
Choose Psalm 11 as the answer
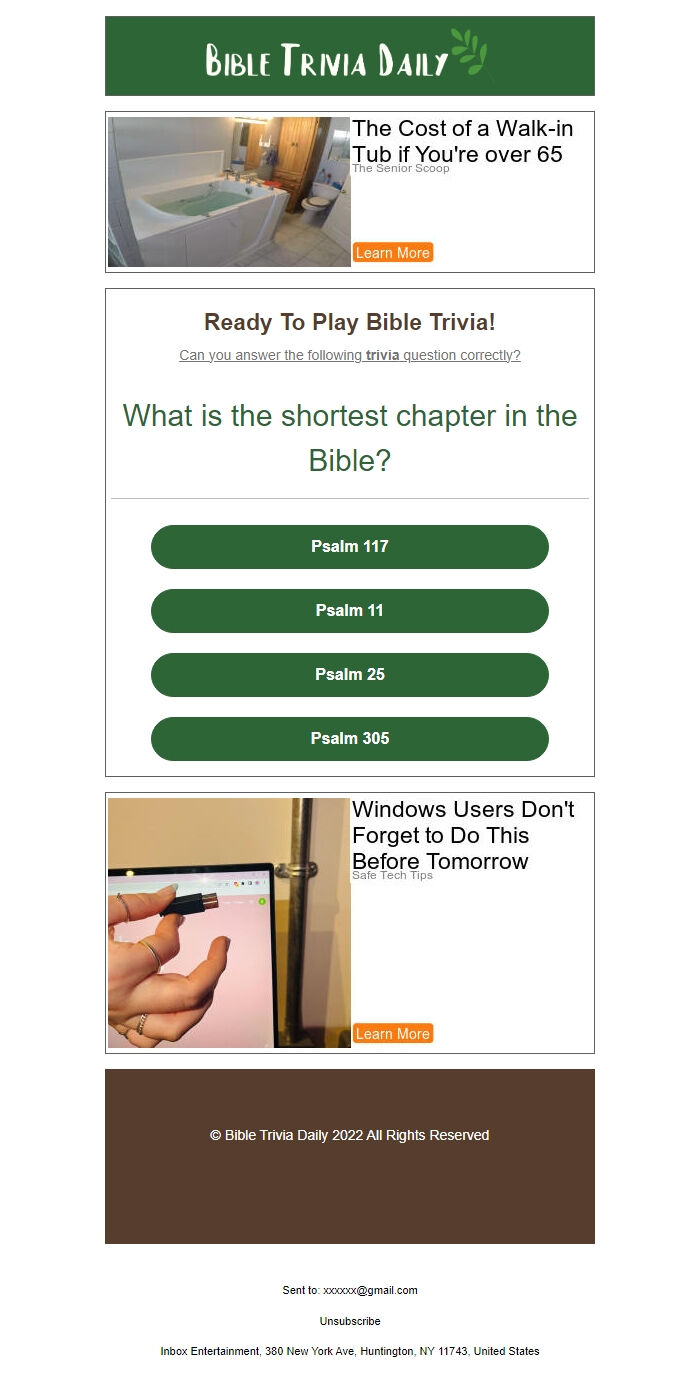pyautogui.click(x=349, y=610)
